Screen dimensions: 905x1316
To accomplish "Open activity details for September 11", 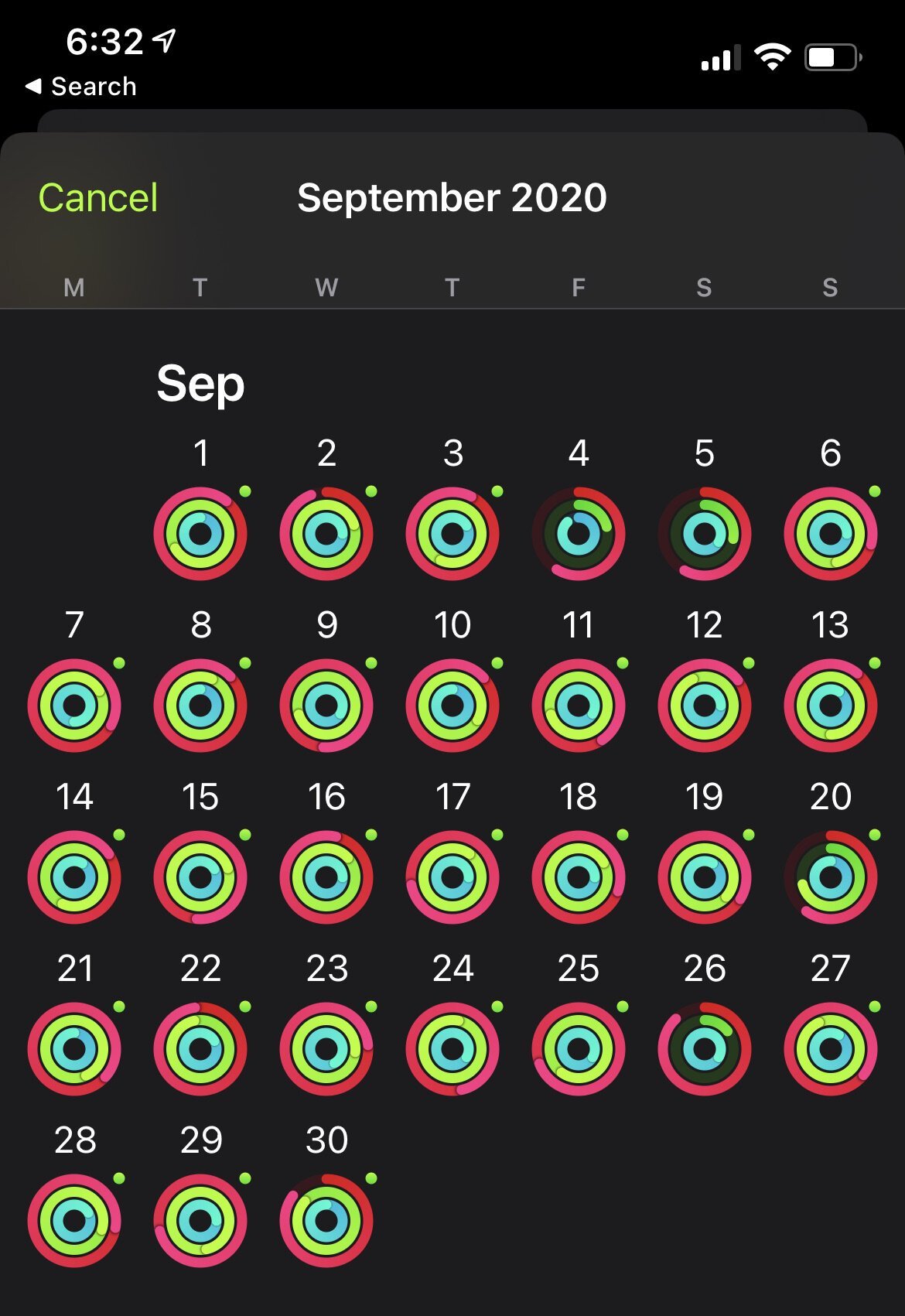I will tap(579, 706).
